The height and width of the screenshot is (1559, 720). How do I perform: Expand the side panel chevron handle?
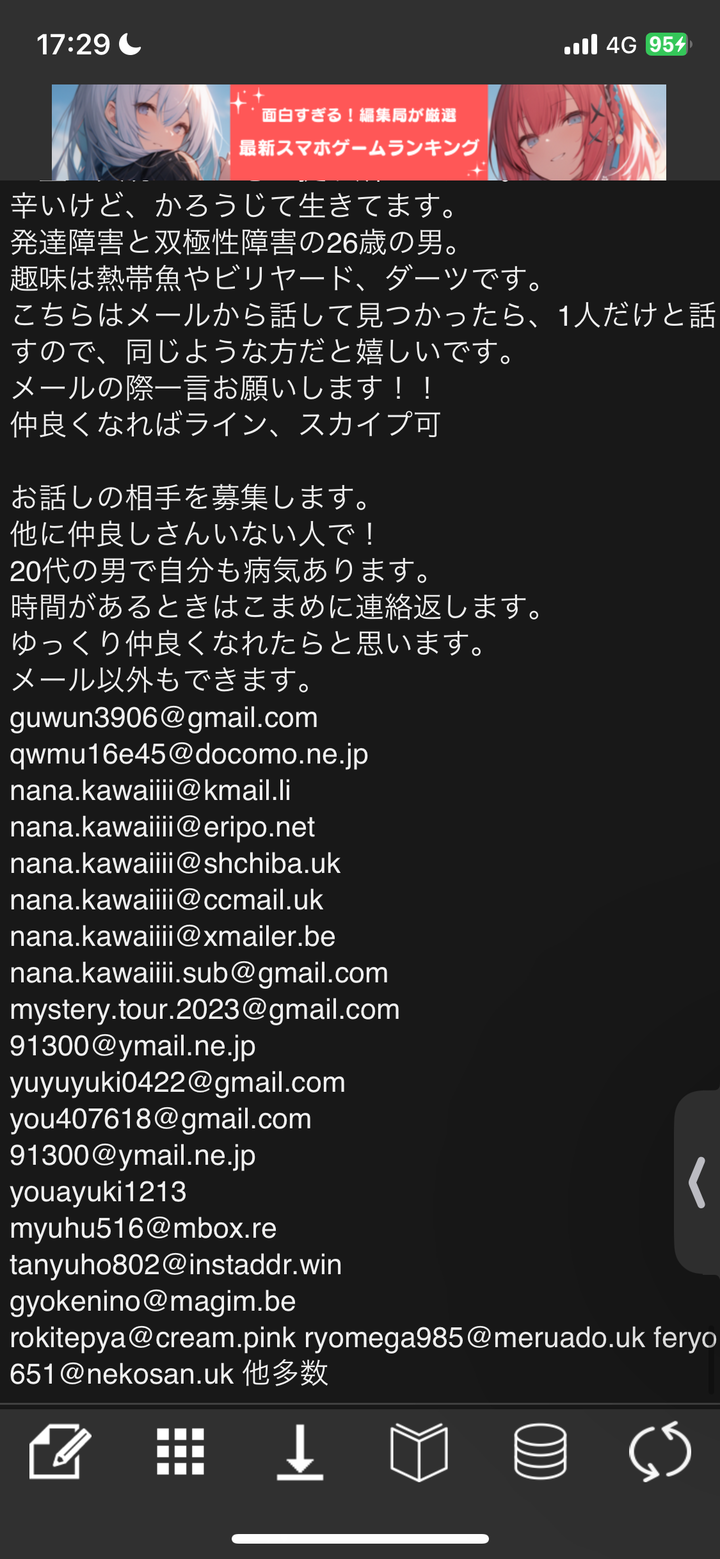pyautogui.click(x=698, y=1182)
